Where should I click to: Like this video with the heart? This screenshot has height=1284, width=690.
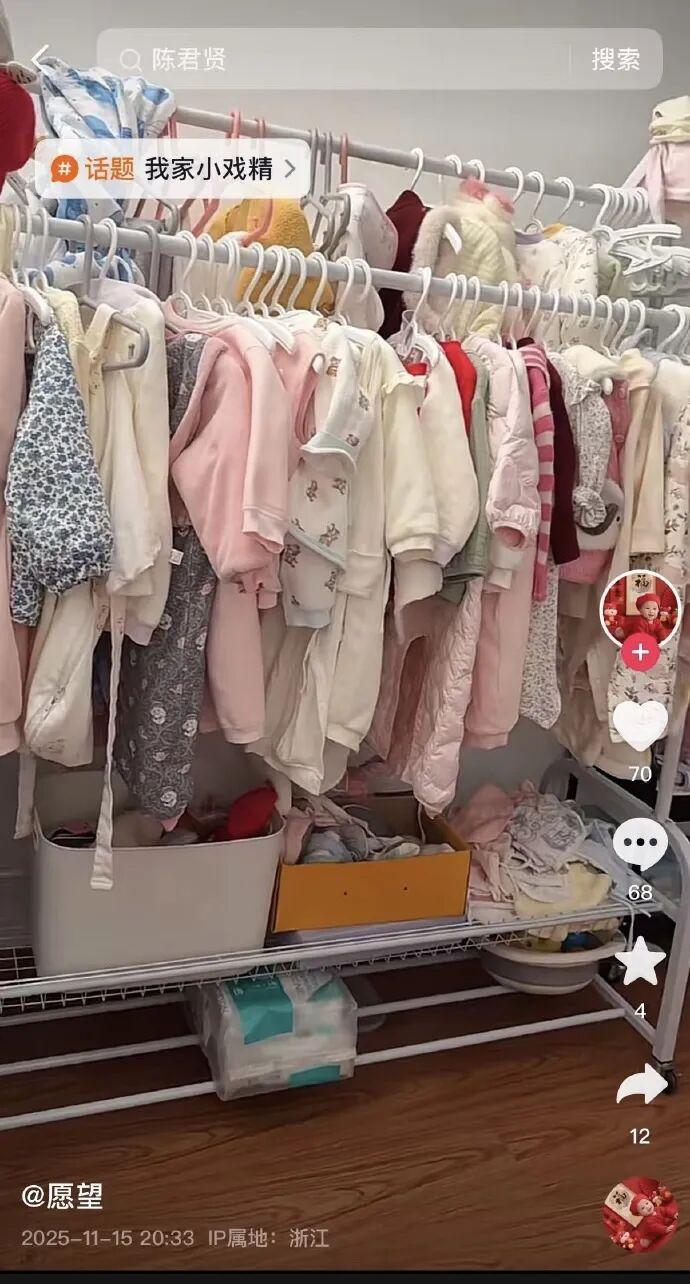(640, 725)
